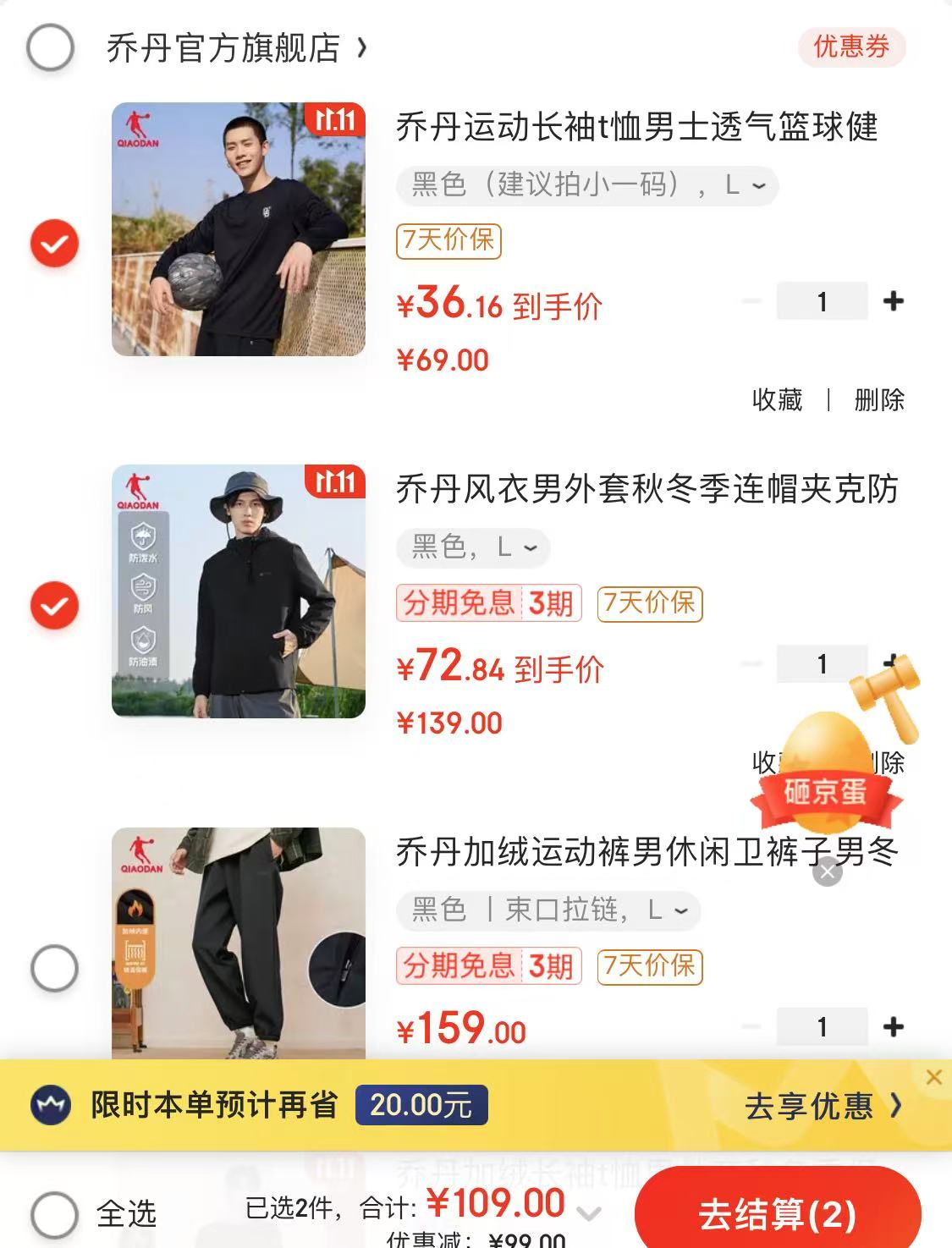Select all items from 乔丹官方旗舰店
The height and width of the screenshot is (1248, 952).
pos(50,47)
